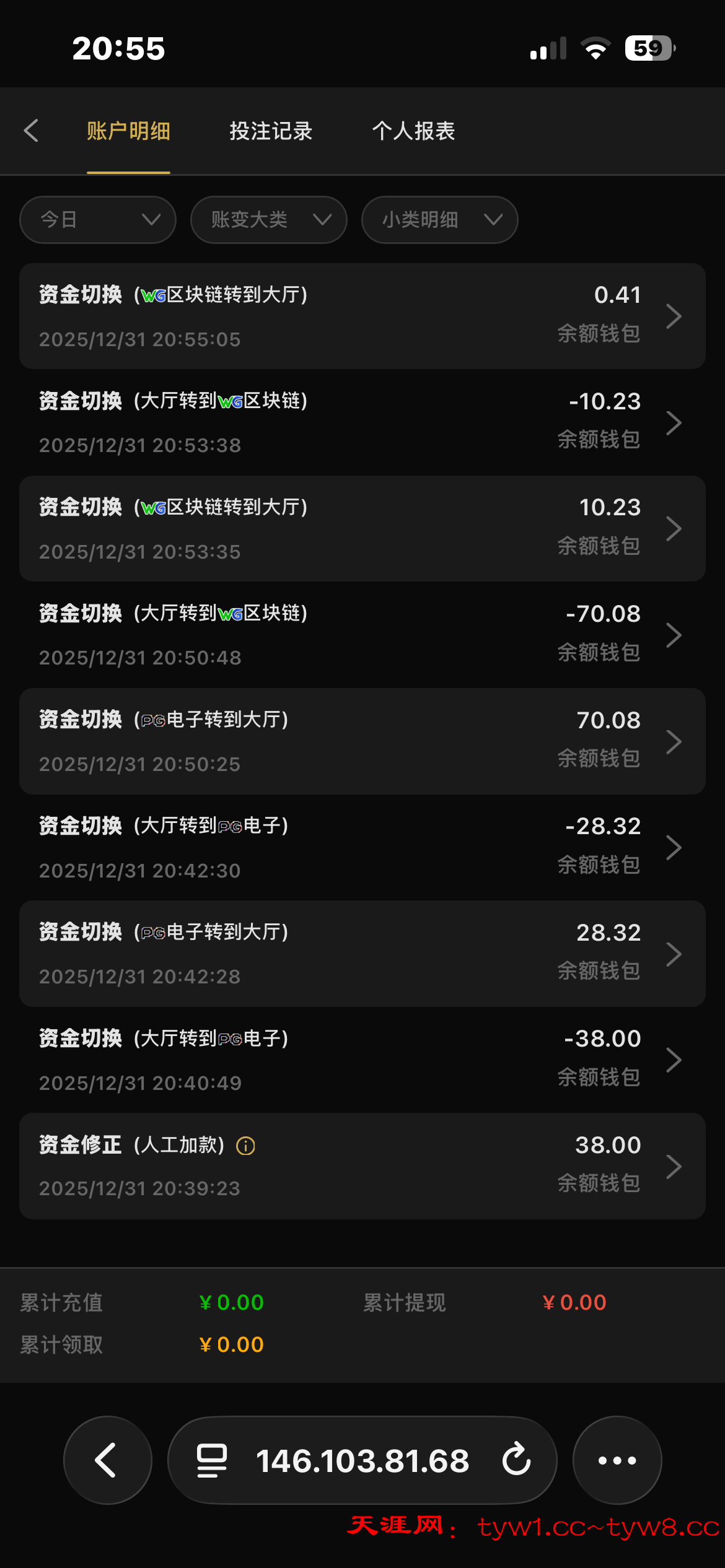Screen dimensions: 725x1568
Task: Tap the info icon next to 人工加款
Action: (x=245, y=1146)
